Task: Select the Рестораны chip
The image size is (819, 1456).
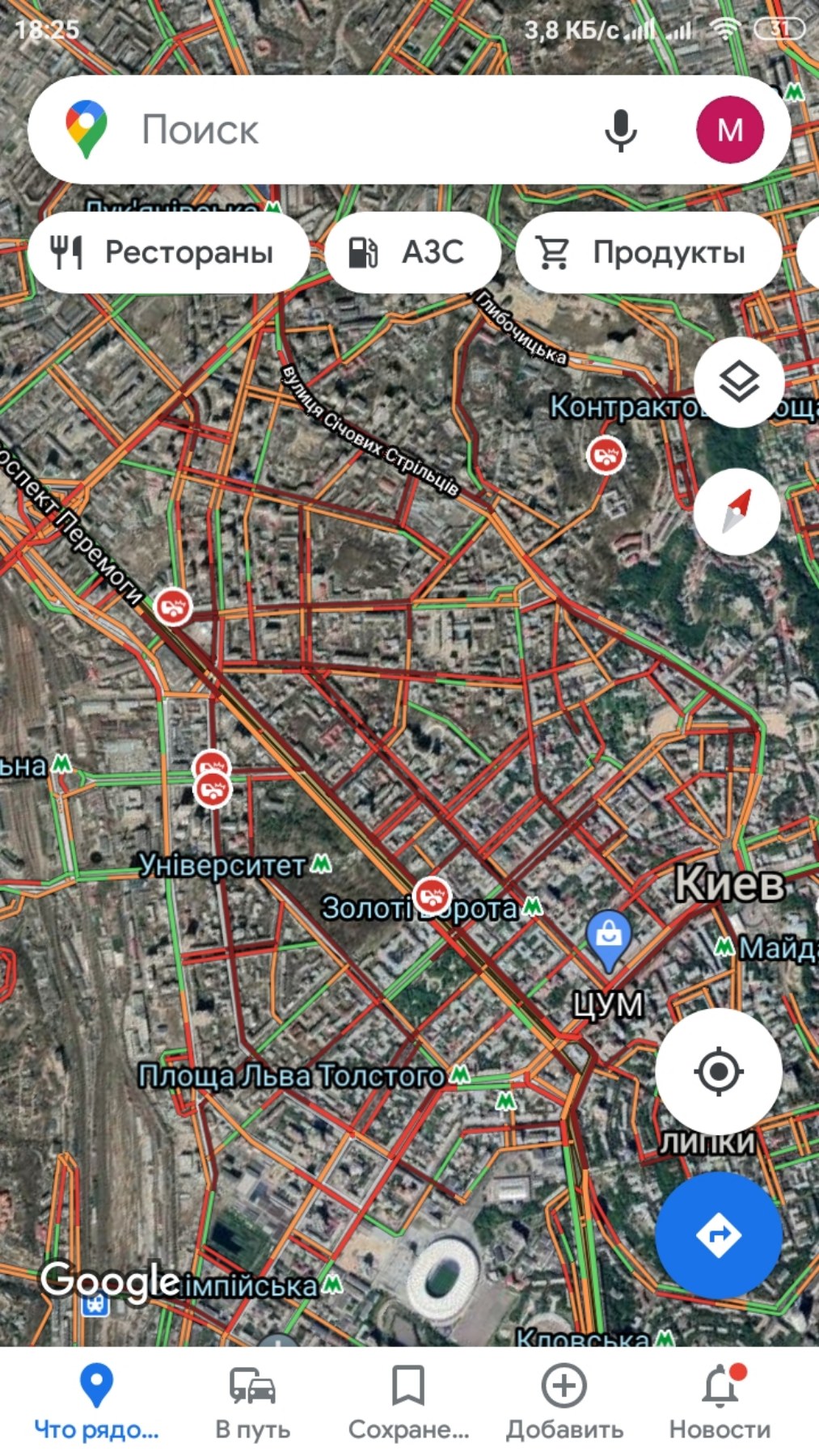Action: click(169, 252)
